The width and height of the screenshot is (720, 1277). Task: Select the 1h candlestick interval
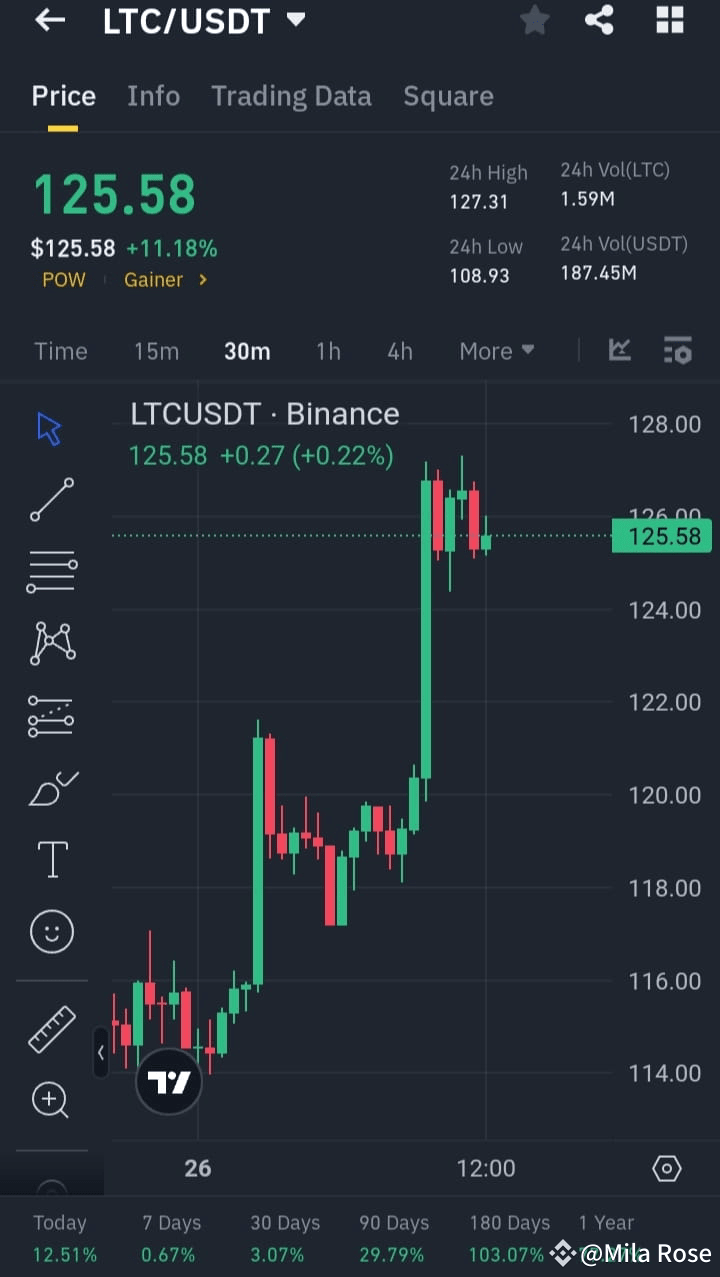328,351
